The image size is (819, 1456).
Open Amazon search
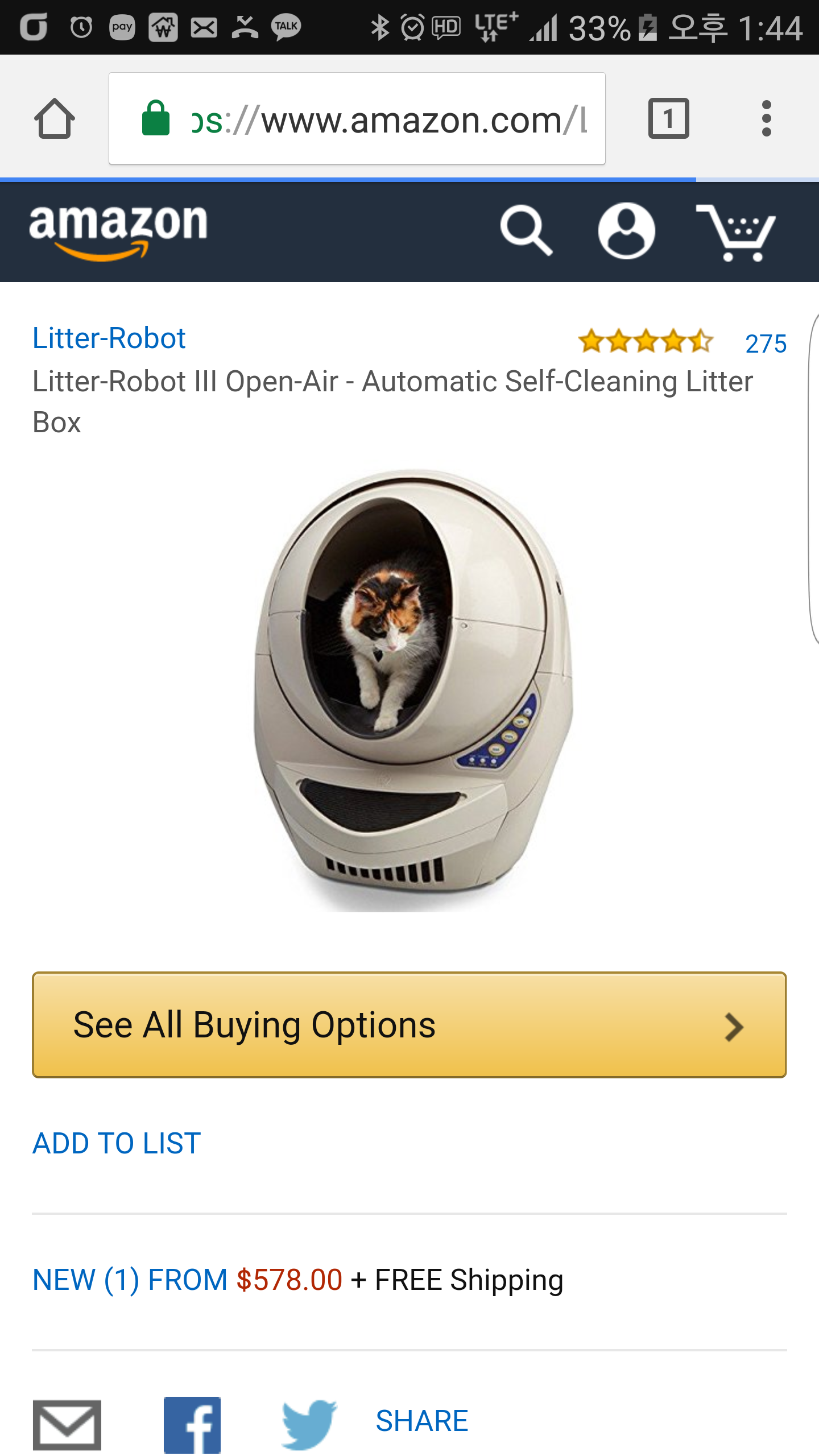coord(526,231)
